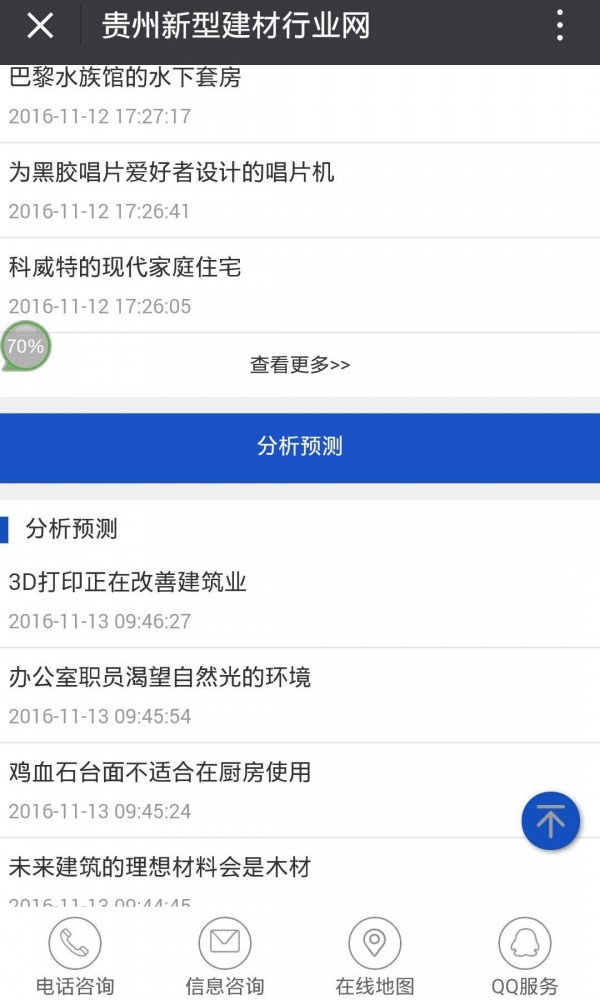The width and height of the screenshot is (600, 1000).
Task: Select 电话咨询 phone consultation
Action: click(75, 957)
